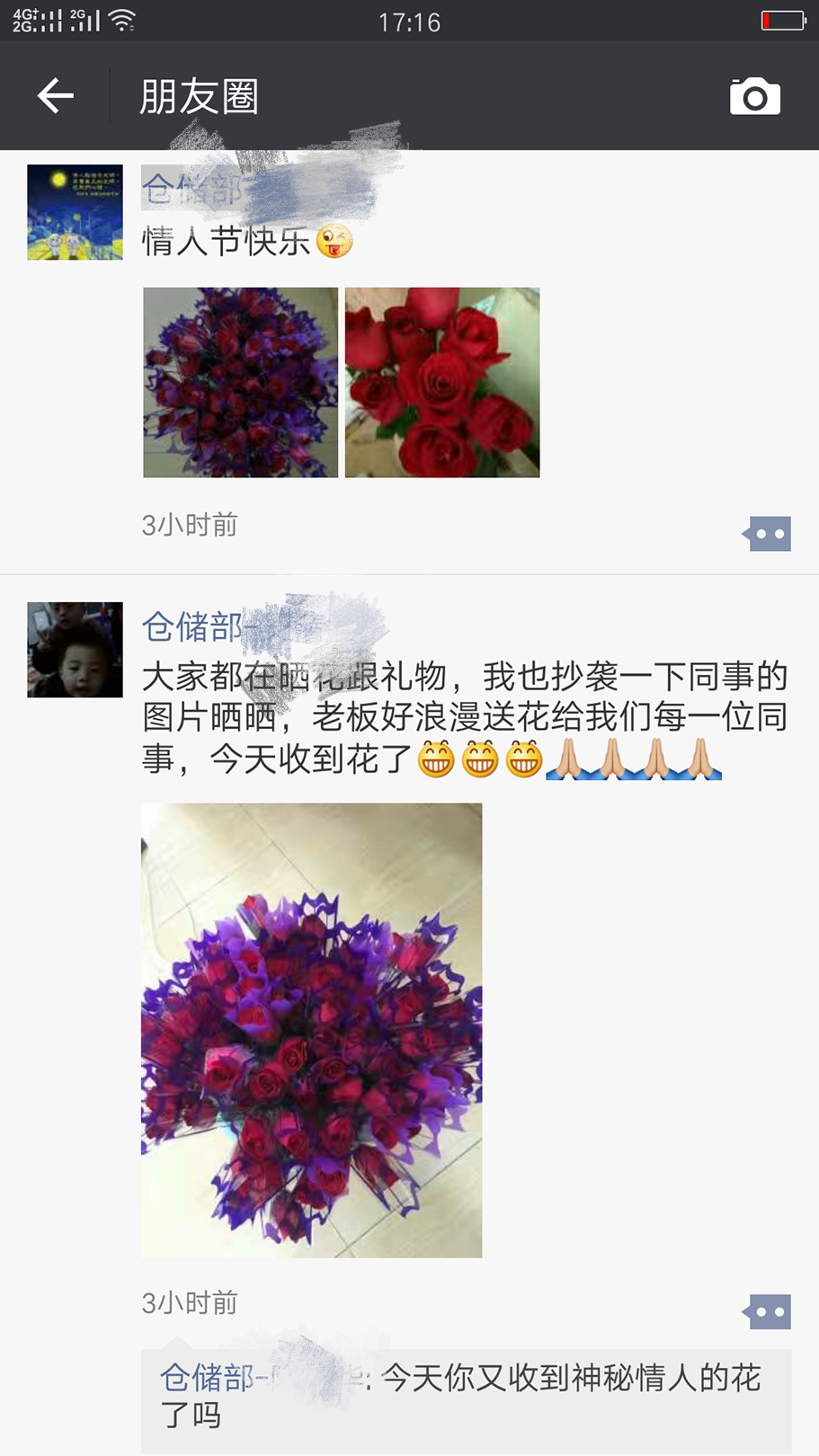Go back from the 朋友圈 feed
819x1456 pixels.
coord(55,95)
